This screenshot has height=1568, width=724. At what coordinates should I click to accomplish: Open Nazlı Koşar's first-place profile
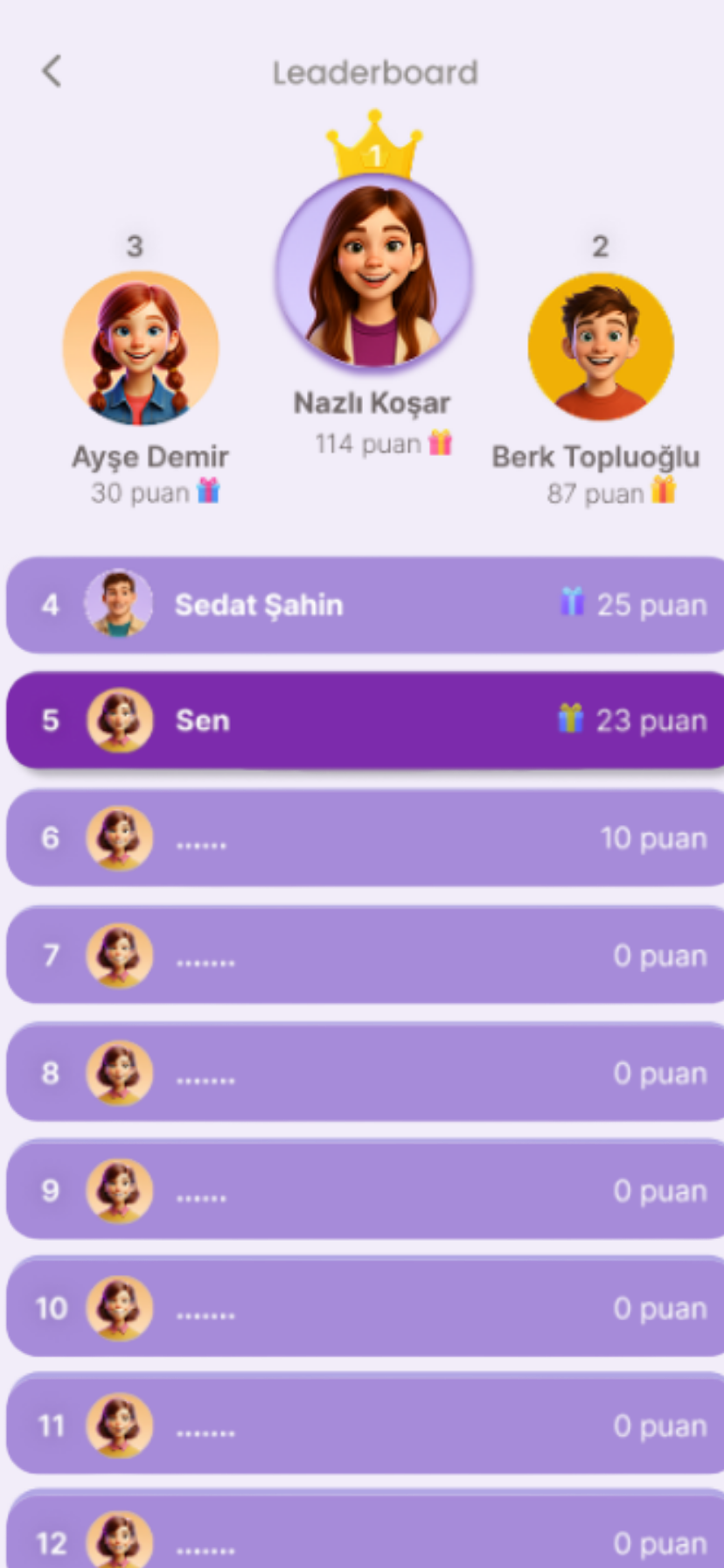pos(374,273)
